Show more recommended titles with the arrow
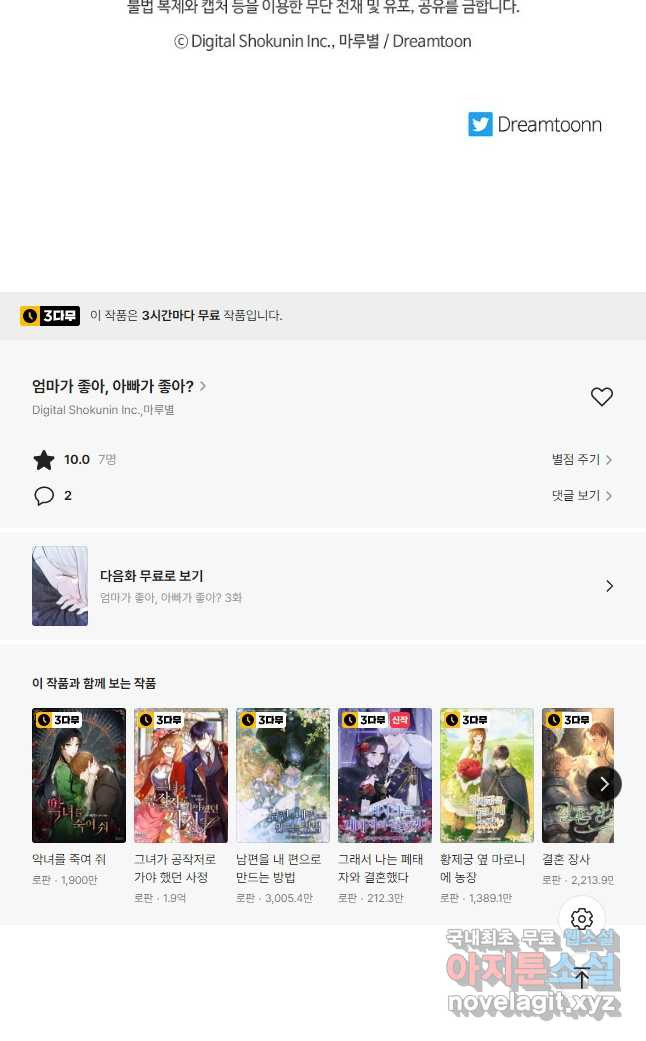Viewport: 646px width, 1041px height. 603,784
